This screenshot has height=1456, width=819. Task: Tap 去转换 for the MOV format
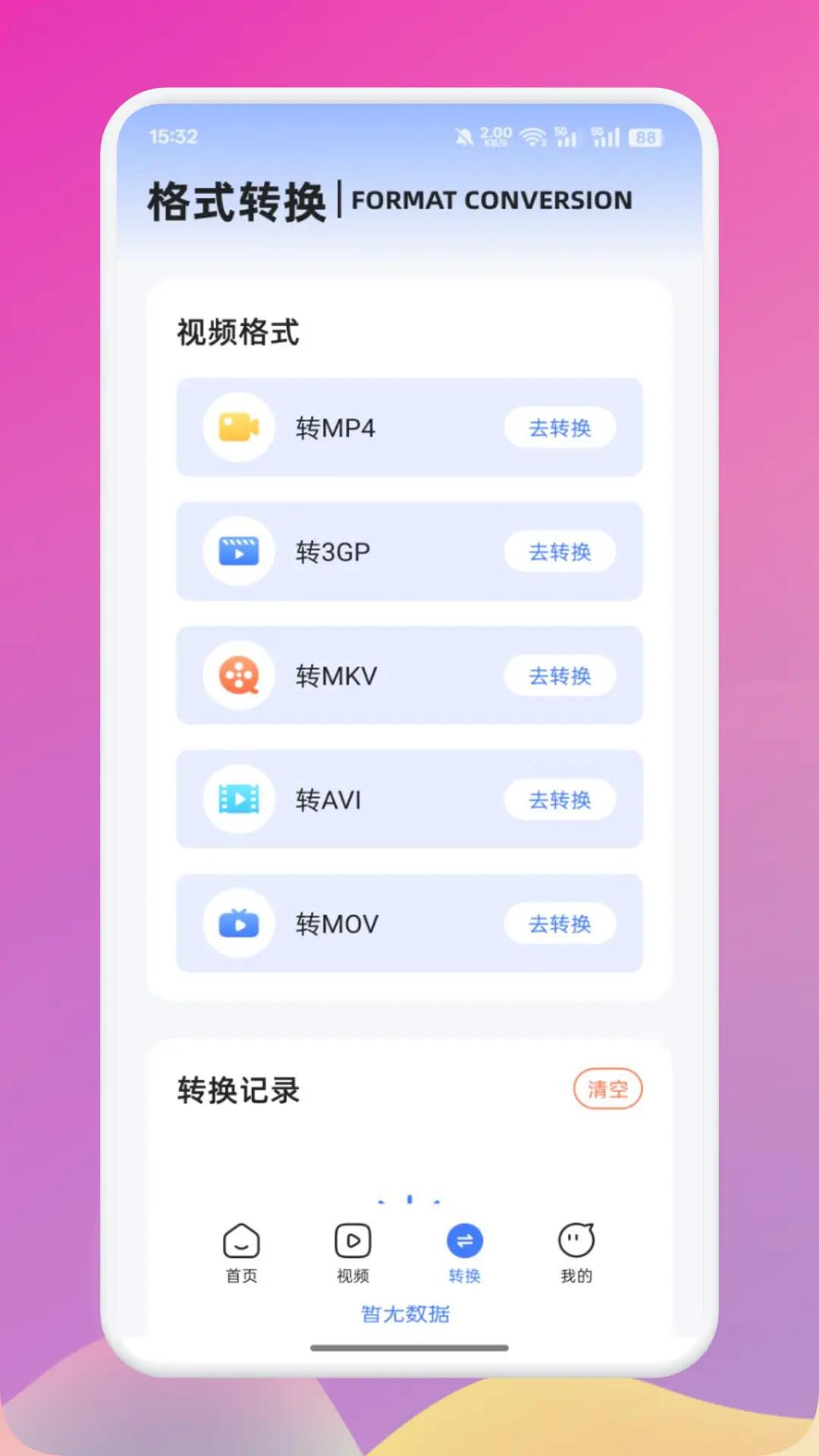pyautogui.click(x=560, y=924)
